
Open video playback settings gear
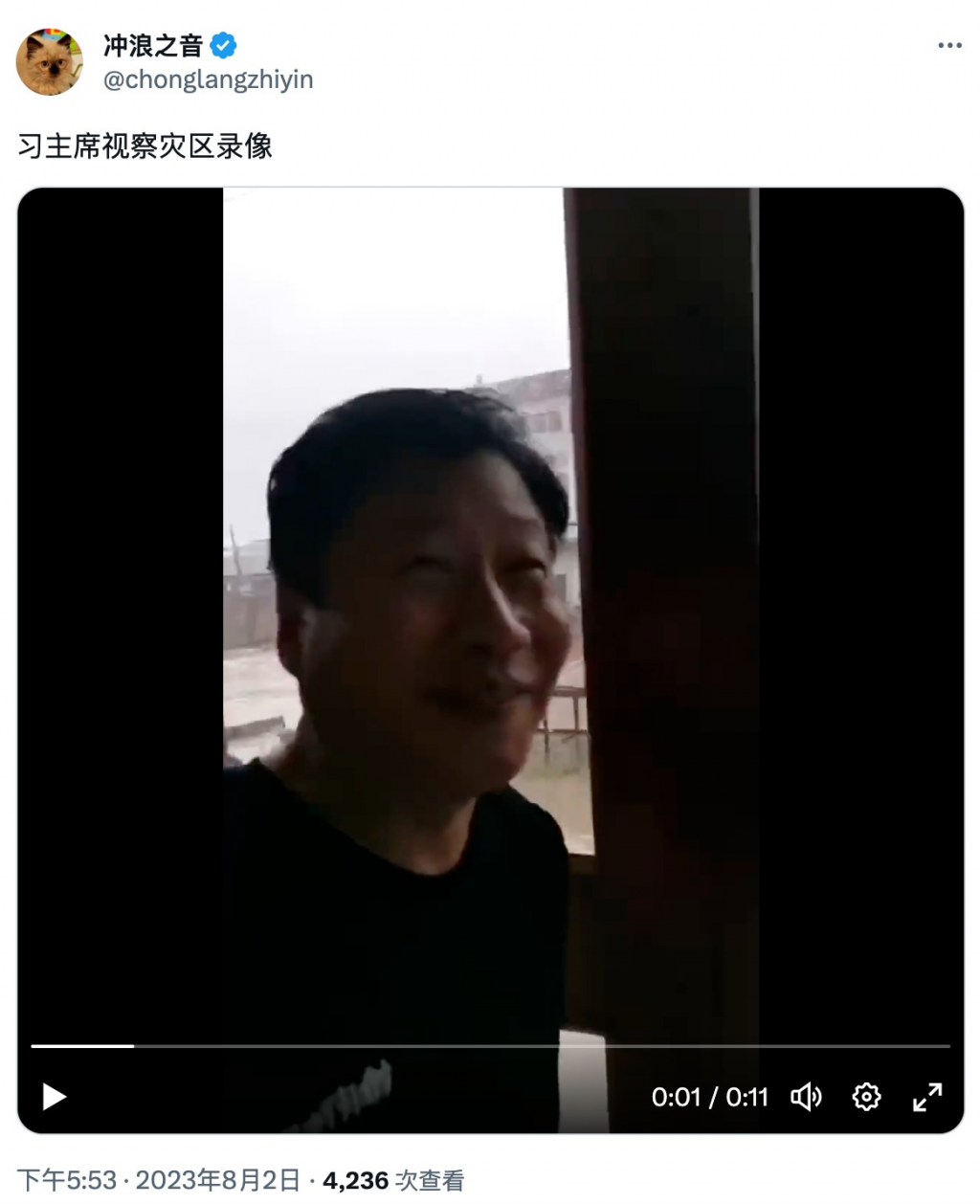[x=866, y=1097]
